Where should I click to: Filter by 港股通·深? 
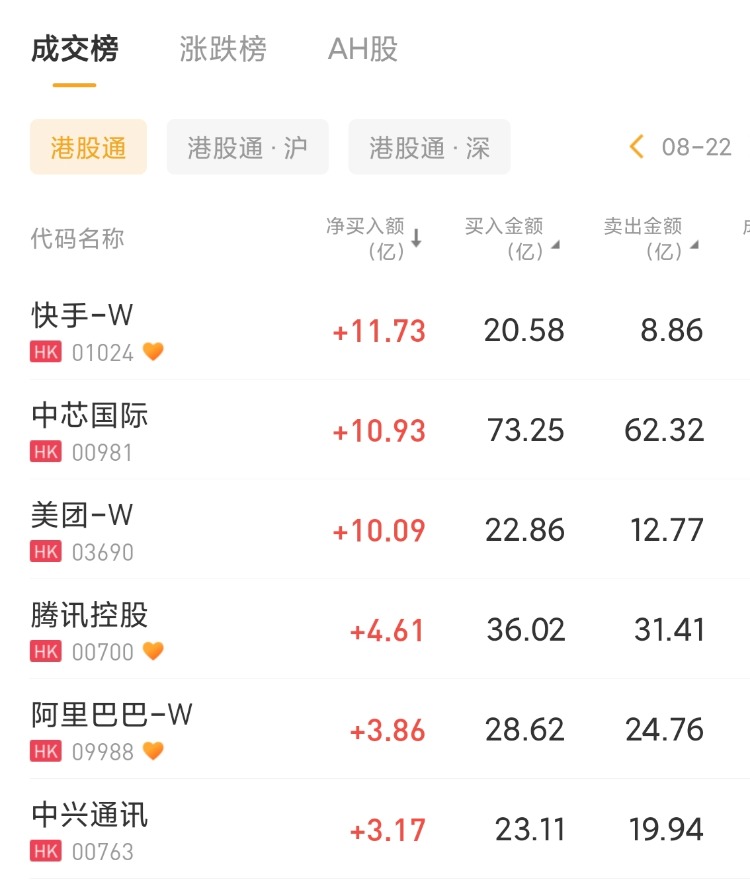(429, 147)
